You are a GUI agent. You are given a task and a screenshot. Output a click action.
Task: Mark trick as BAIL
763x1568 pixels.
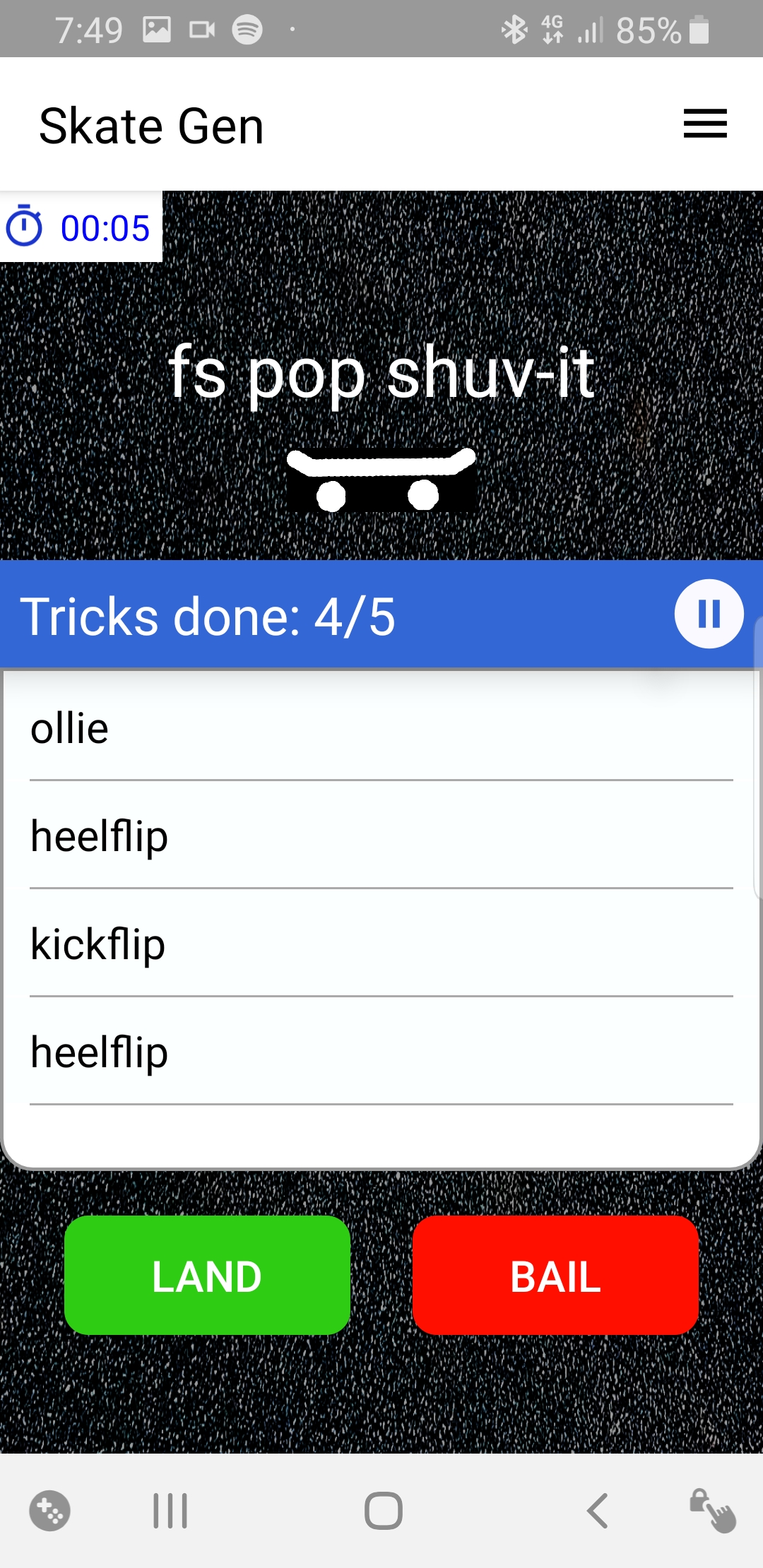pyautogui.click(x=555, y=1276)
